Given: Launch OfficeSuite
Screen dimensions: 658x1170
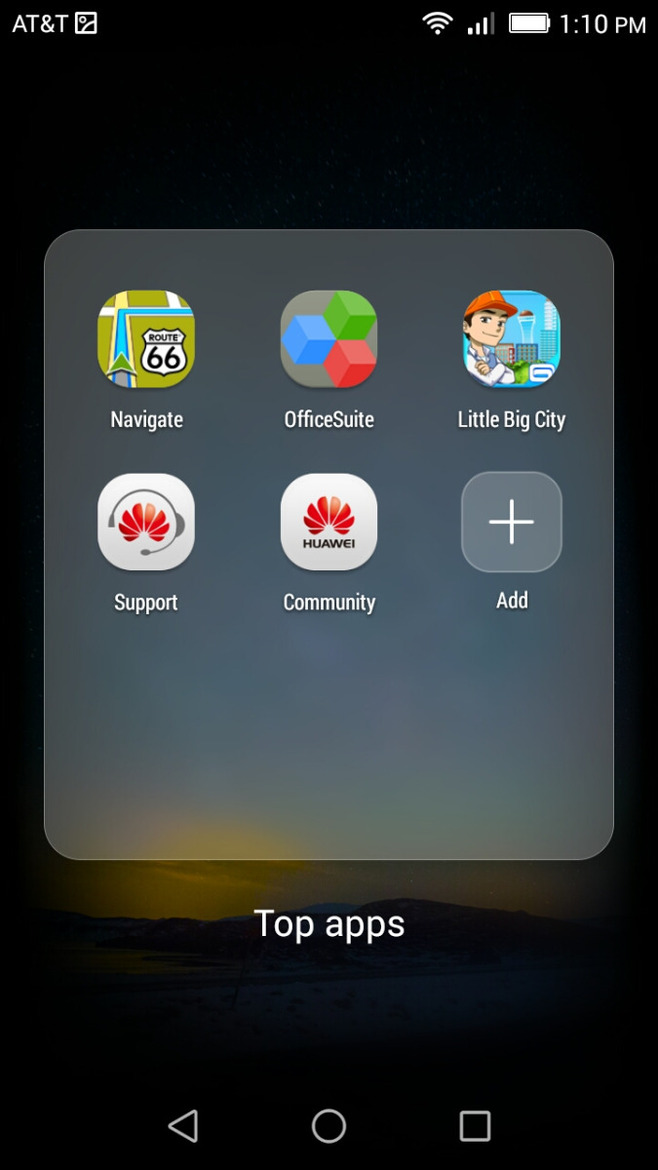Looking at the screenshot, I should click(329, 340).
